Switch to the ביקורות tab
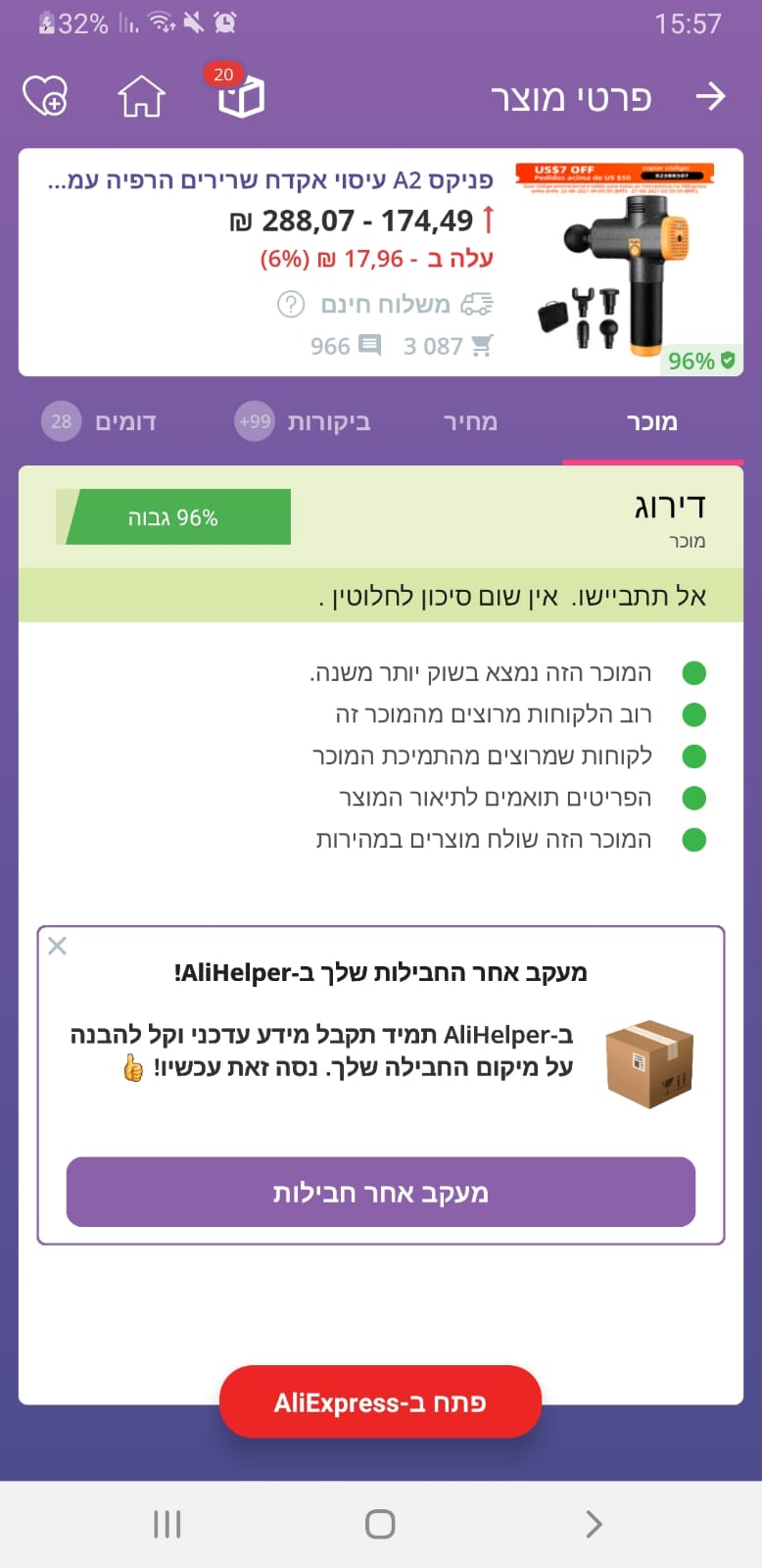The image size is (762, 1568). click(304, 422)
